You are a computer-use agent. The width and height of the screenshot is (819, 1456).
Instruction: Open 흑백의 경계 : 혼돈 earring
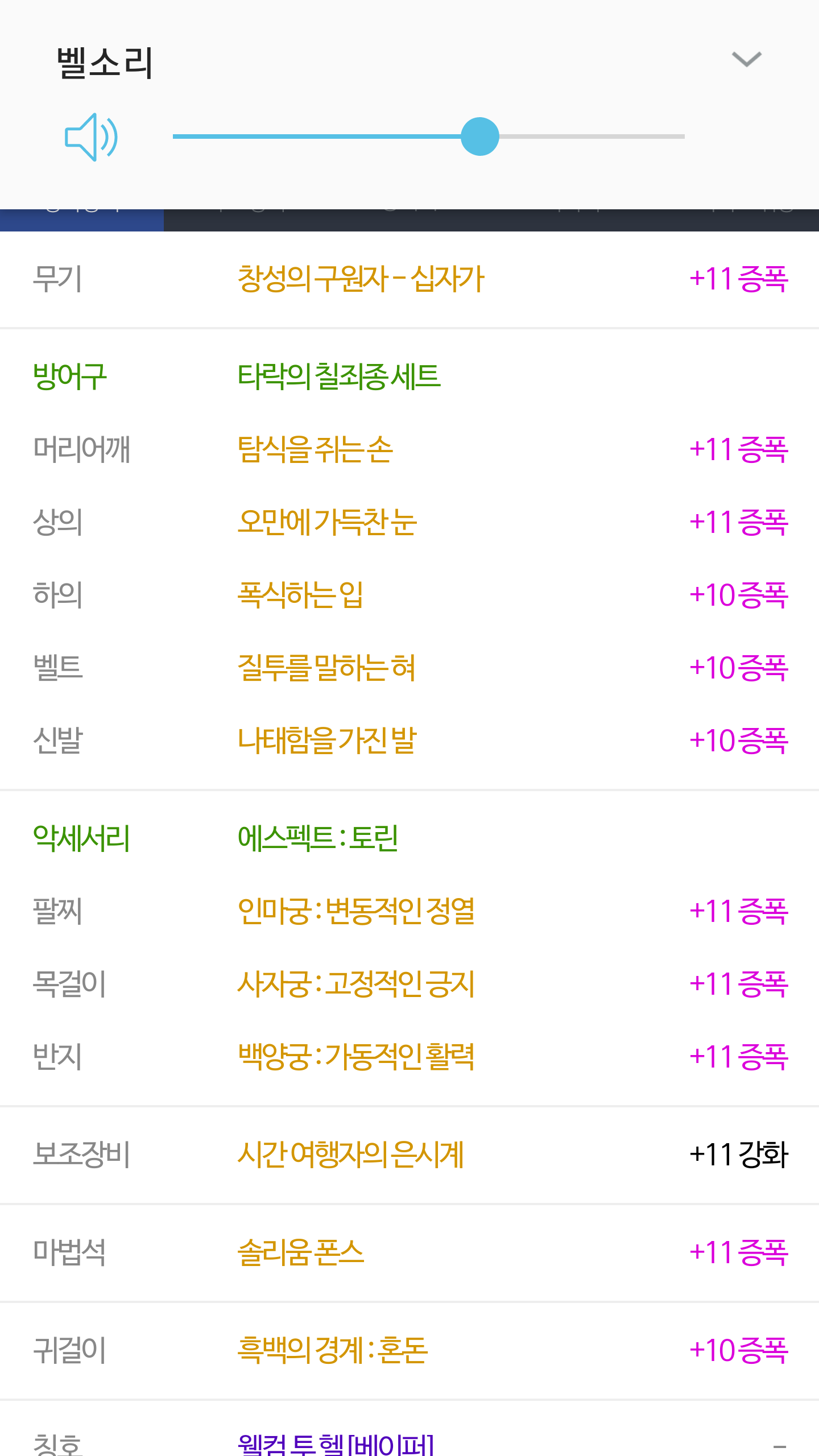[332, 1350]
